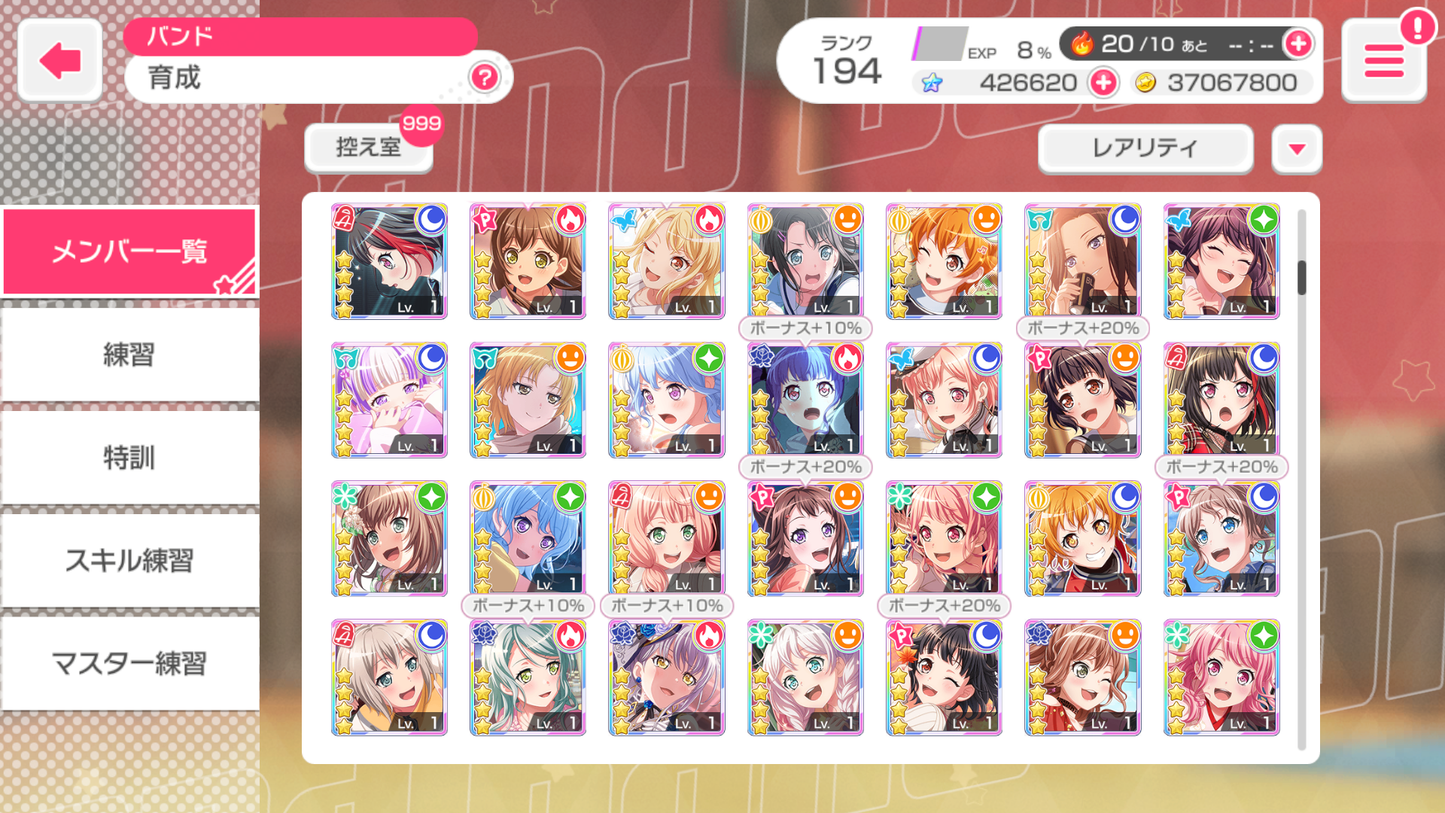Image resolution: width=1445 pixels, height=813 pixels.
Task: Open the 控え室 waiting room
Action: (369, 148)
